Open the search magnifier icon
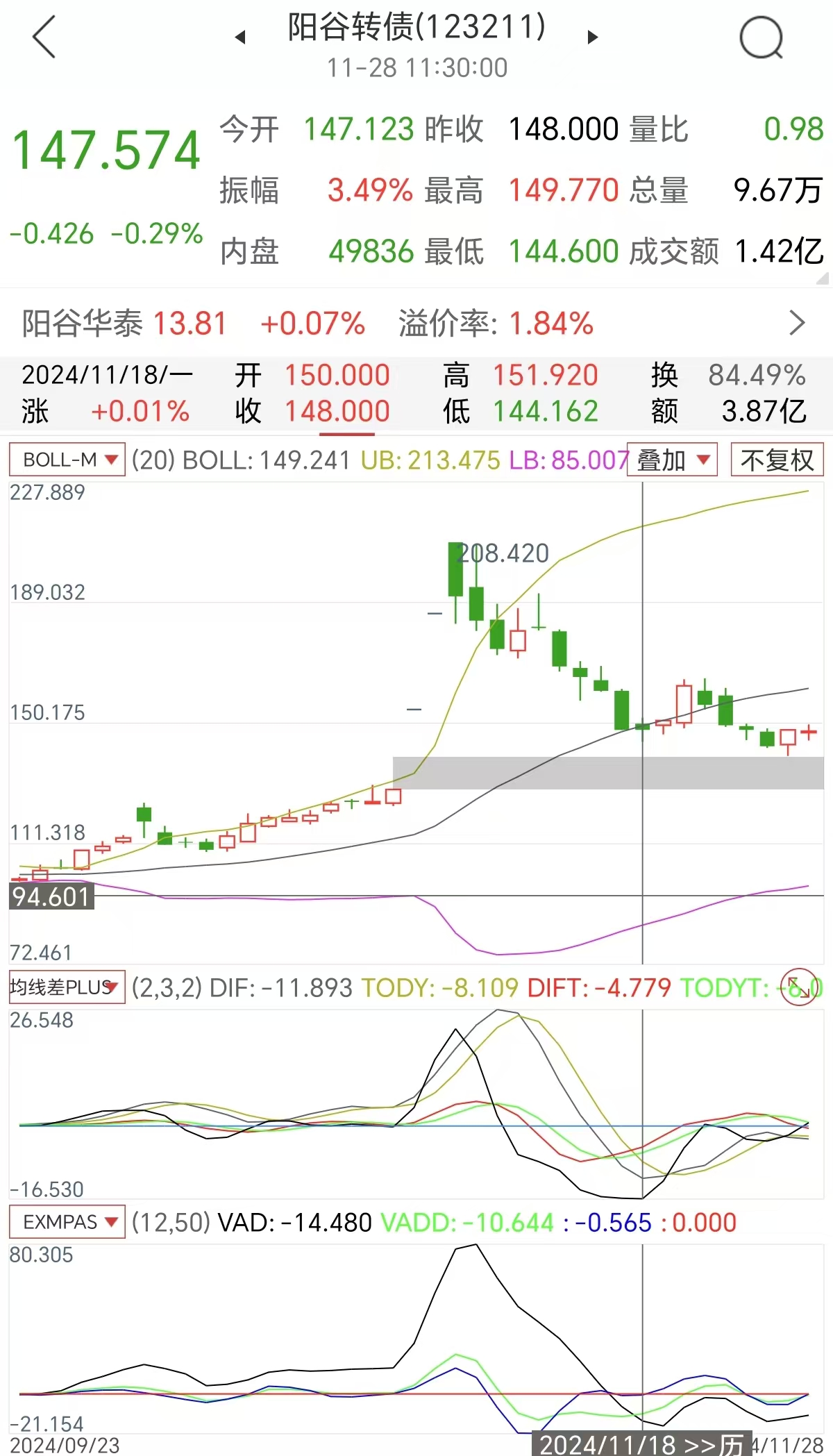The image size is (833, 1456). tap(761, 37)
